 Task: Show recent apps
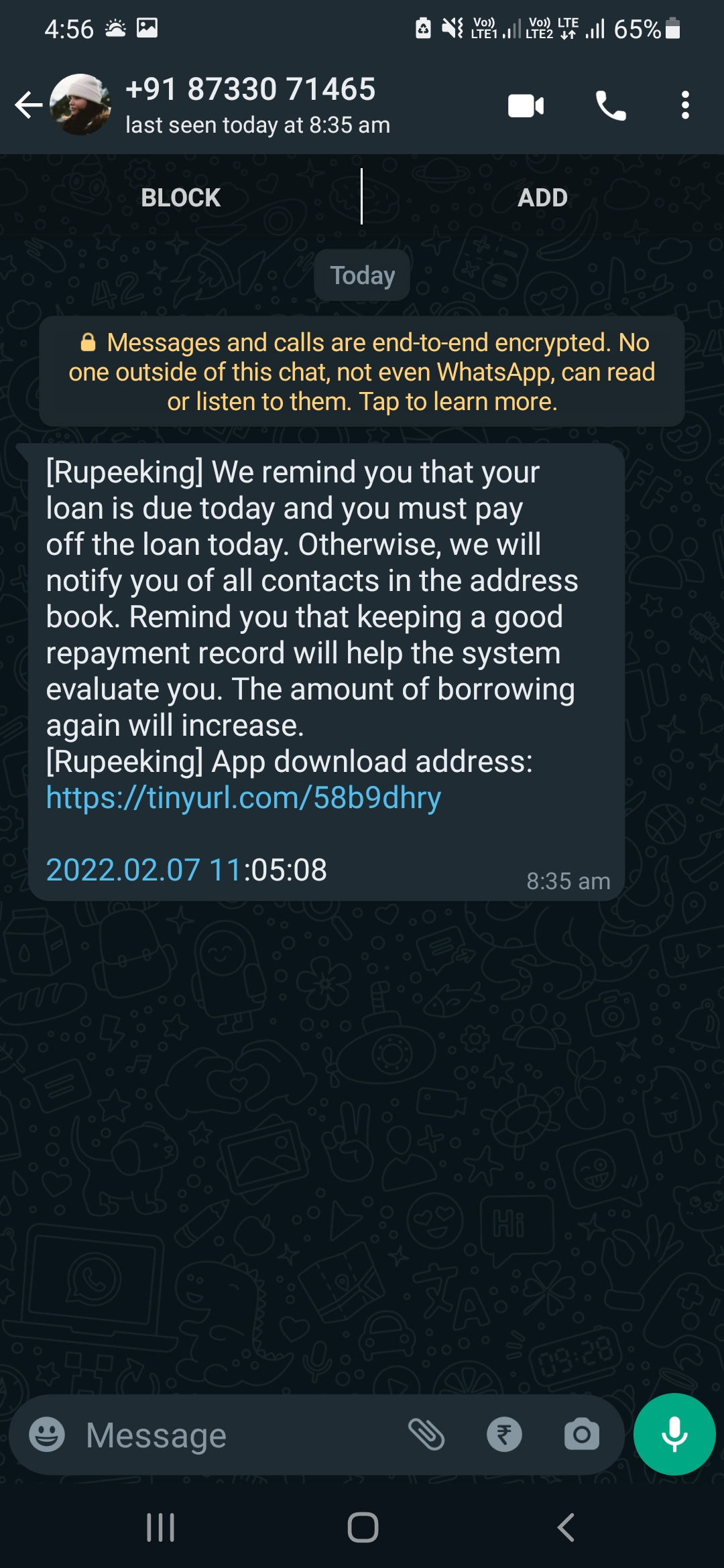161,1528
